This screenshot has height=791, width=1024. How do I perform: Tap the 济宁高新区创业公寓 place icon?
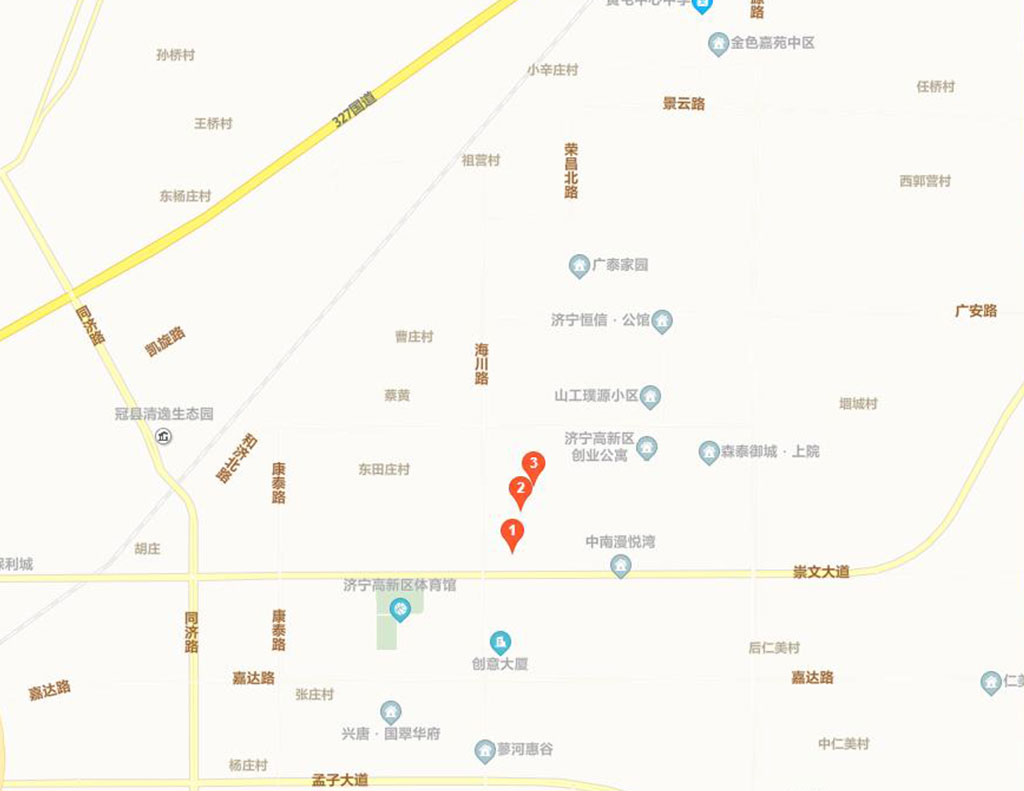647,447
